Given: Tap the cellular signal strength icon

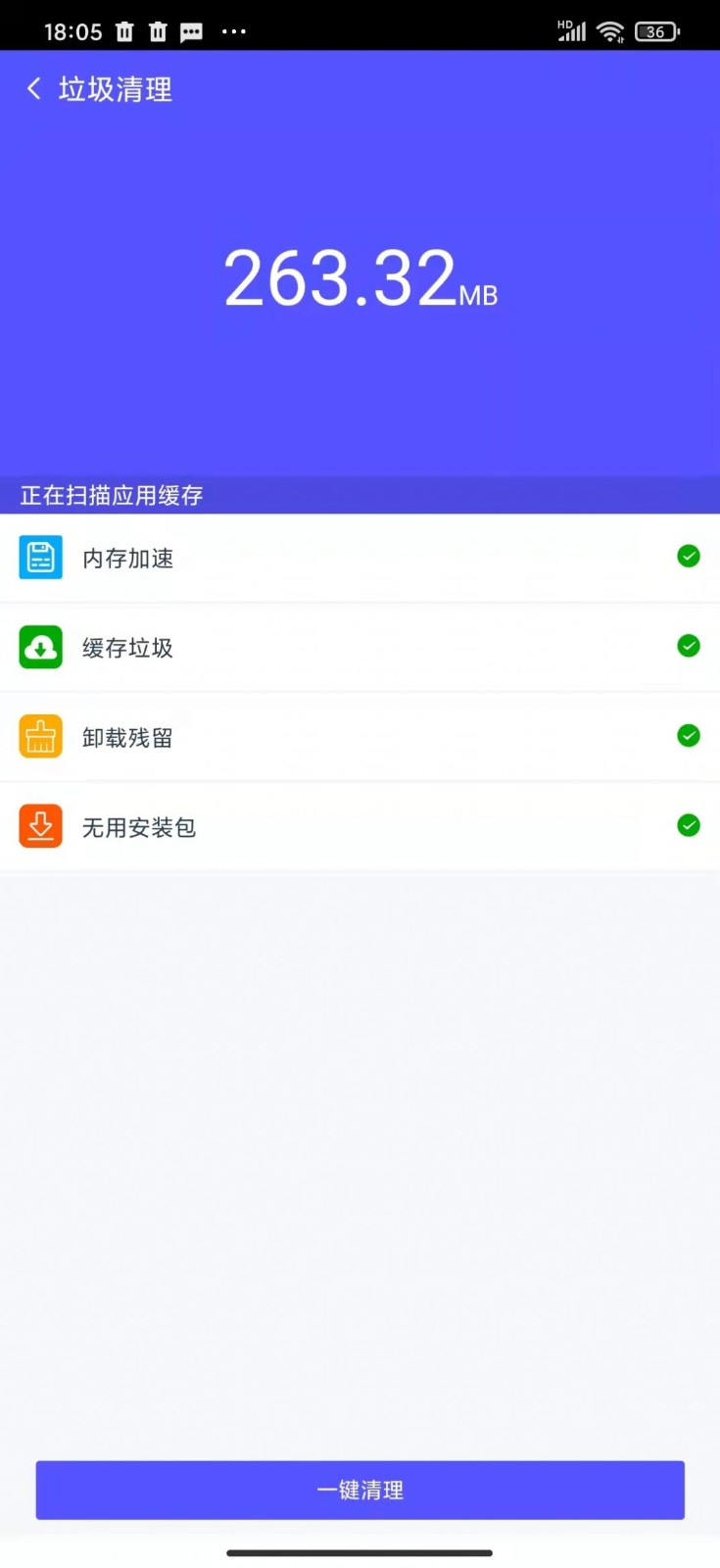Looking at the screenshot, I should tap(571, 32).
